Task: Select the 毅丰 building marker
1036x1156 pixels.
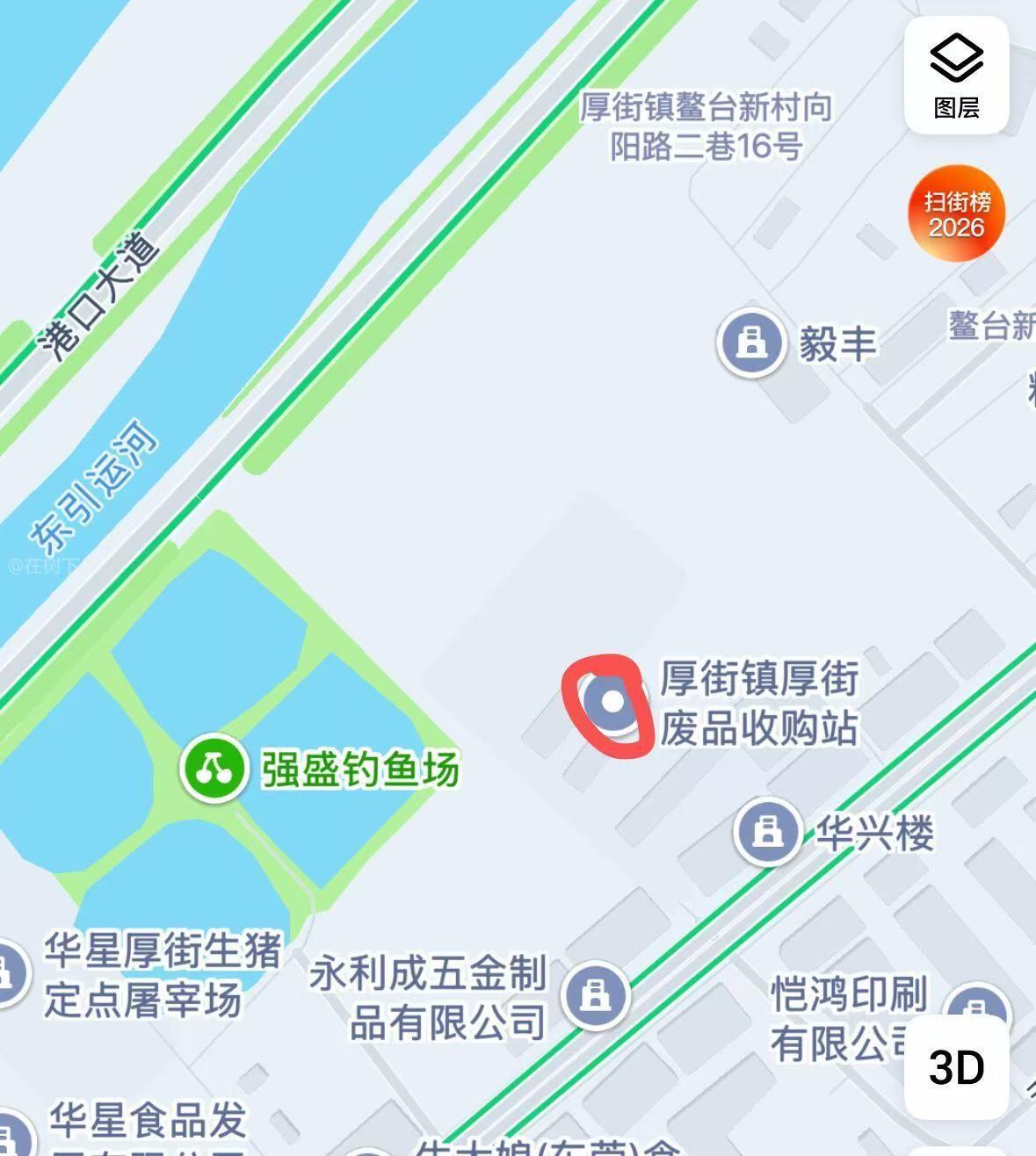Action: click(750, 343)
